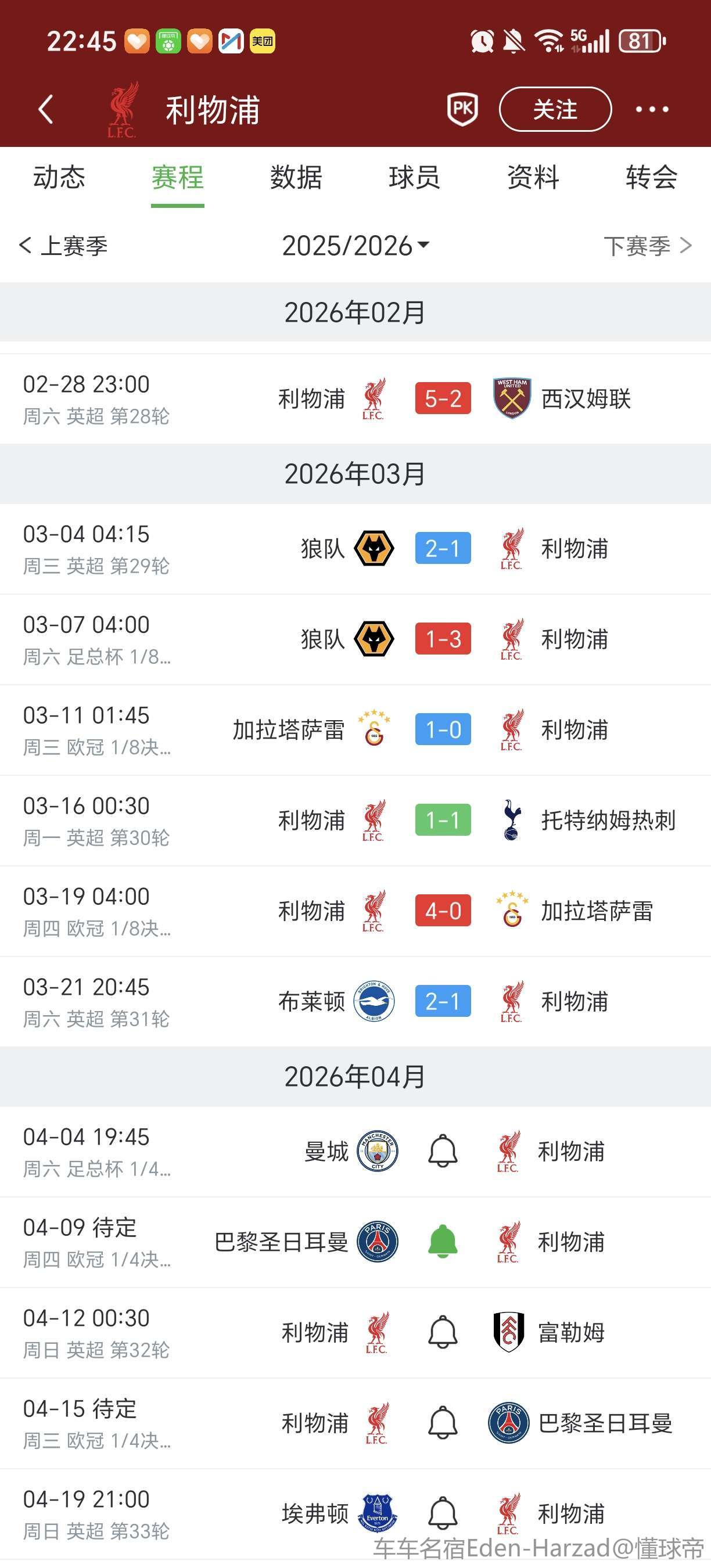Image resolution: width=711 pixels, height=1568 pixels.
Task: Open the three-dot overflow menu
Action: [x=652, y=110]
